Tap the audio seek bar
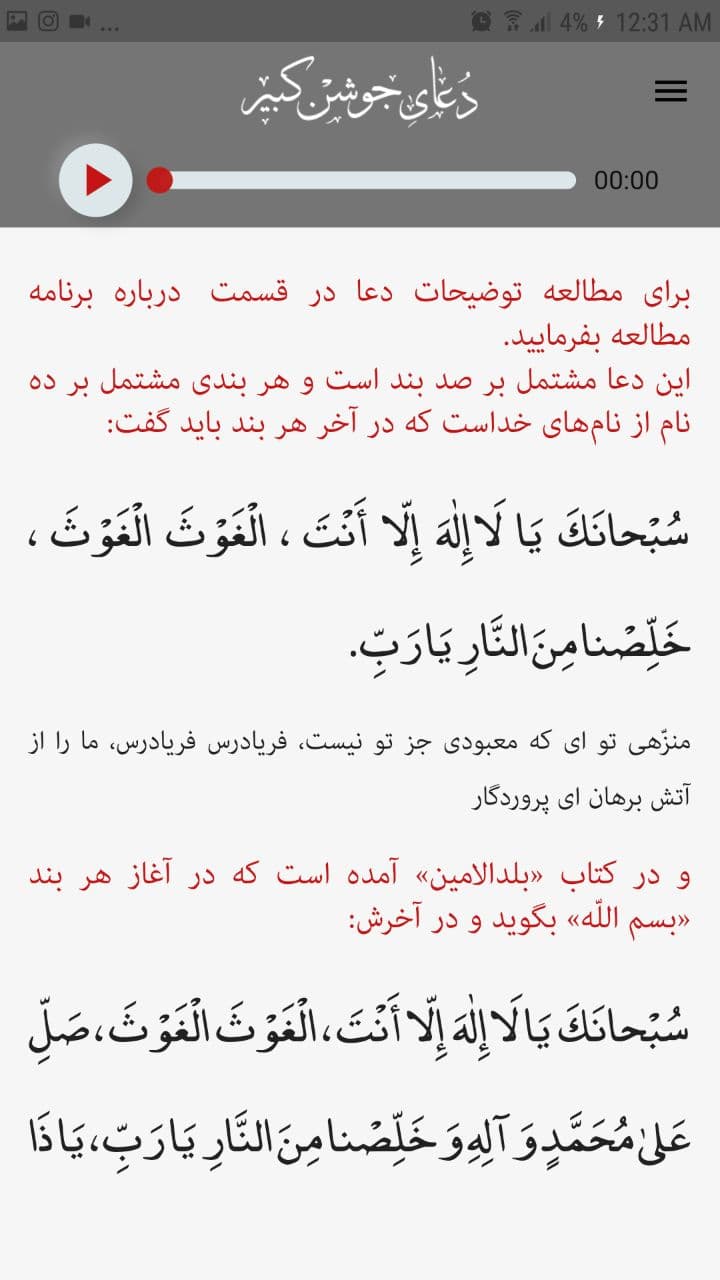This screenshot has height=1280, width=720. [x=368, y=180]
